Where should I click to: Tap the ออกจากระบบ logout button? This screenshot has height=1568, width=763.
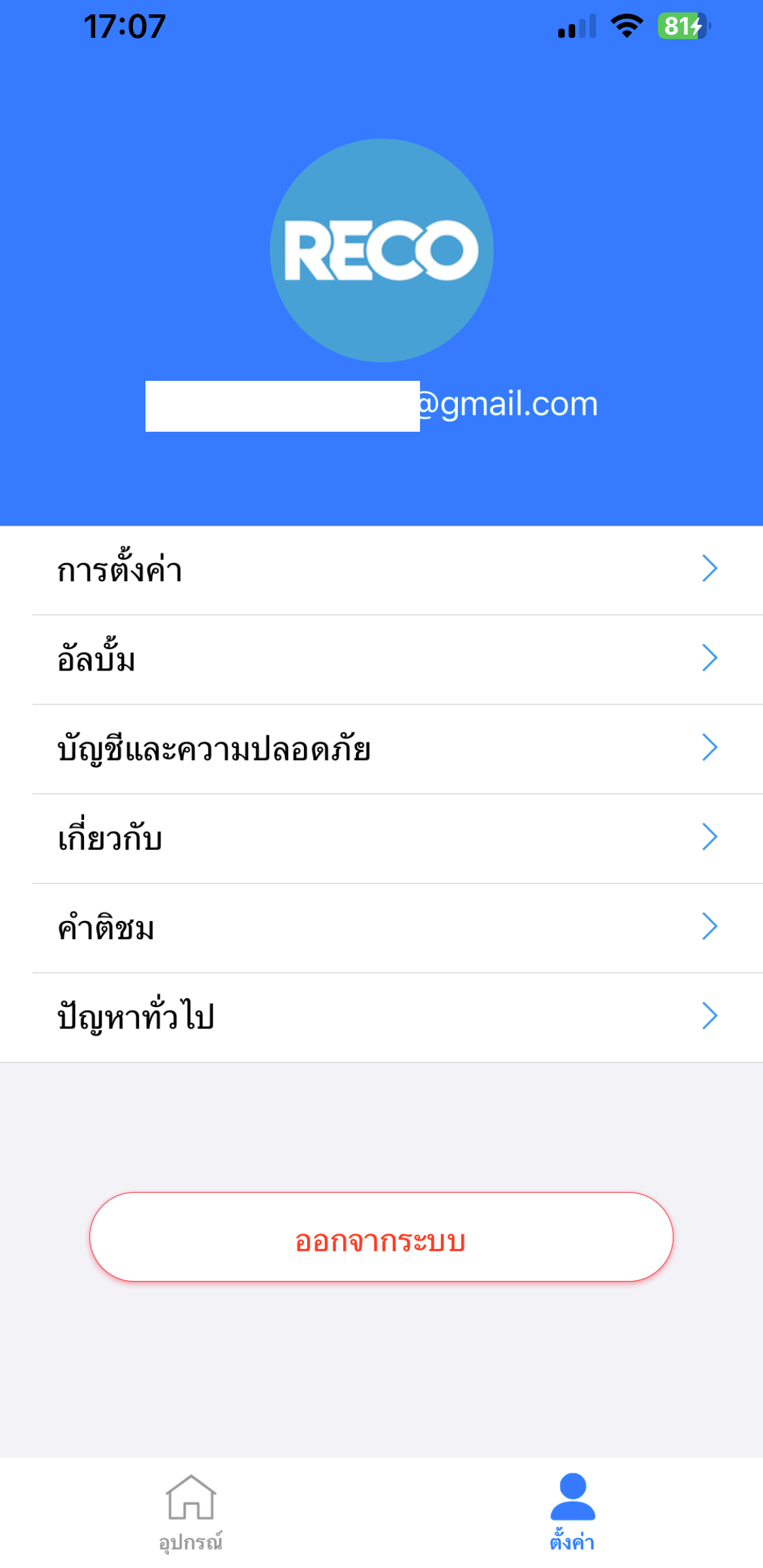(381, 1237)
